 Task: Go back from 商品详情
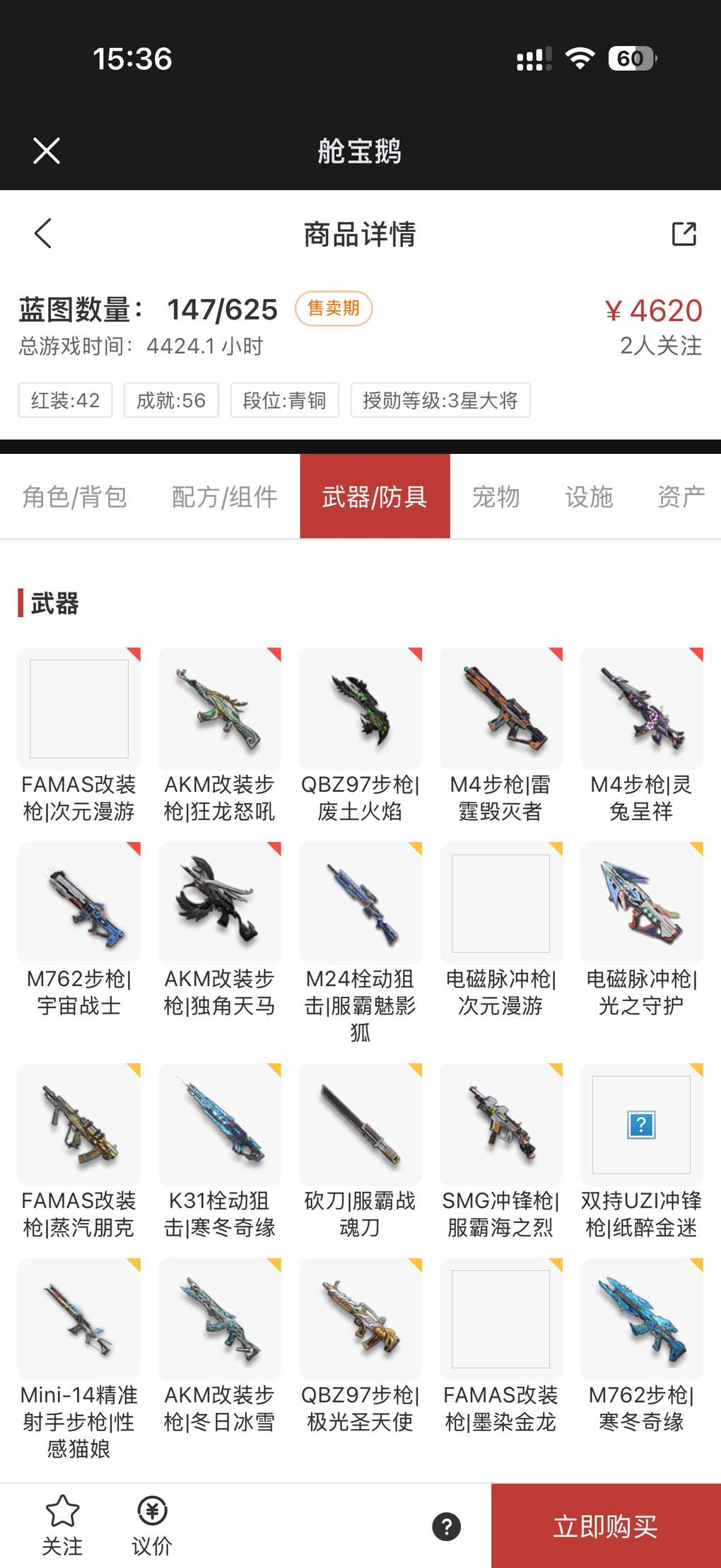(43, 233)
